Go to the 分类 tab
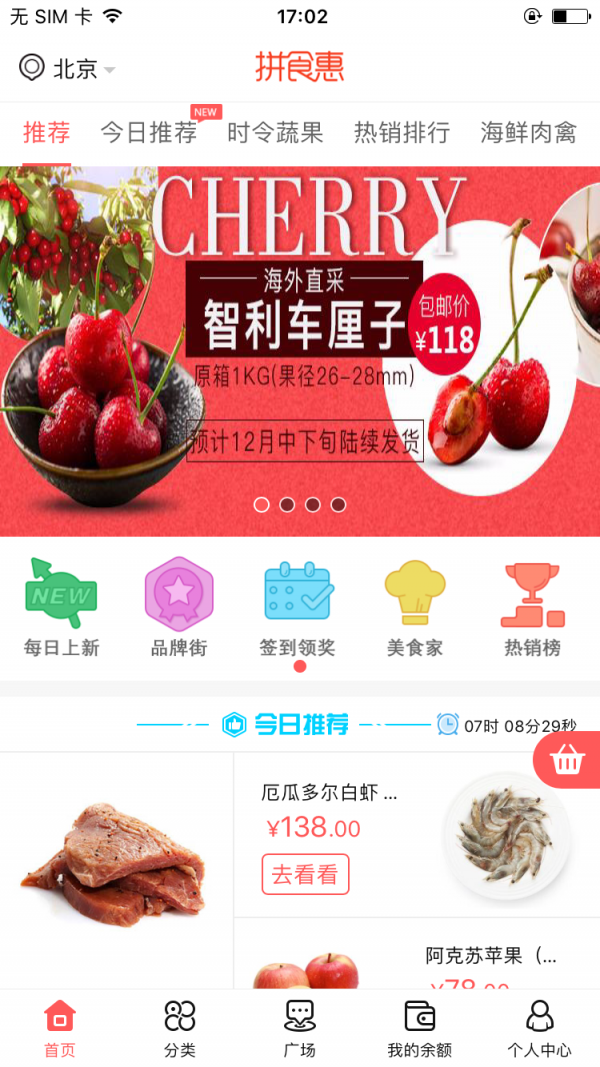This screenshot has height=1067, width=600. point(180,1028)
